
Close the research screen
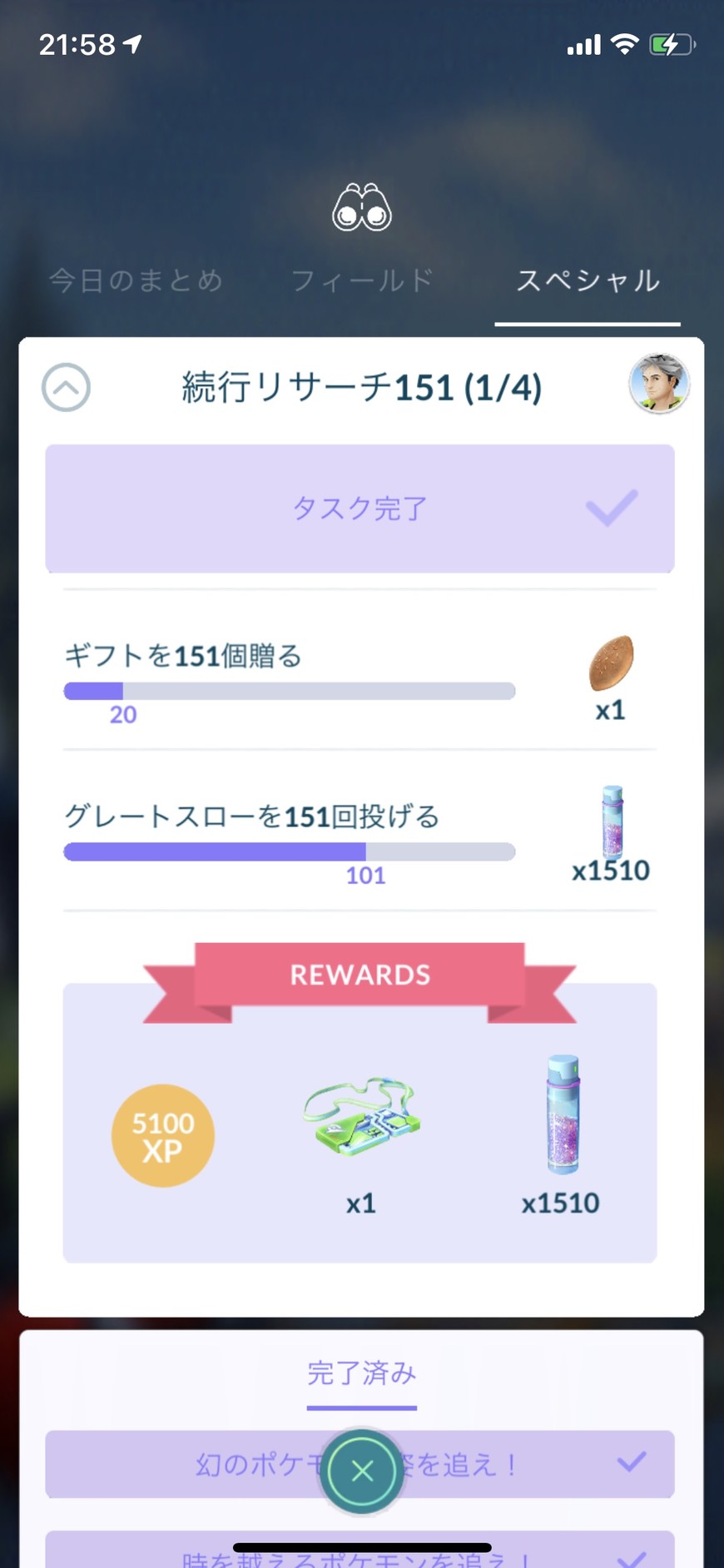point(362,1471)
